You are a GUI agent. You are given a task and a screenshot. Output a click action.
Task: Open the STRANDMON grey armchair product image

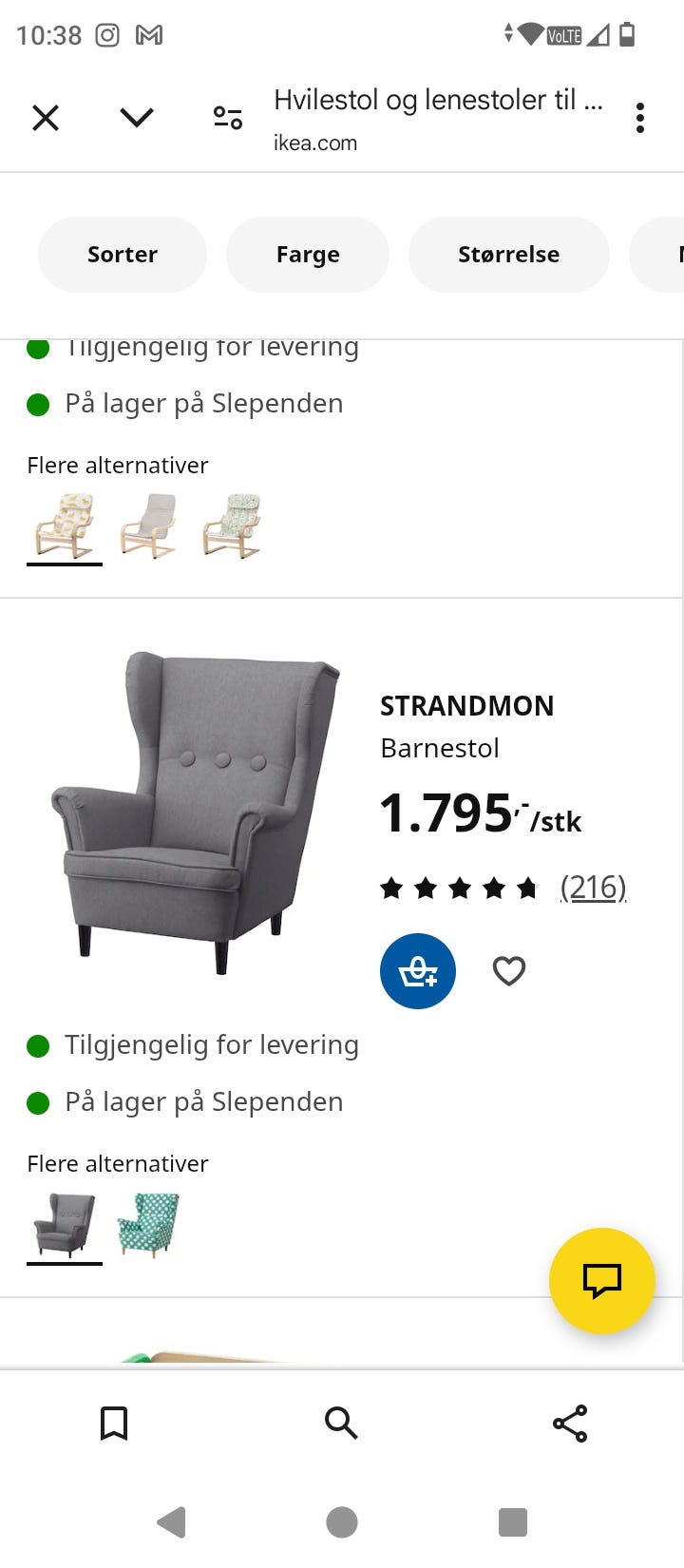pyautogui.click(x=195, y=813)
